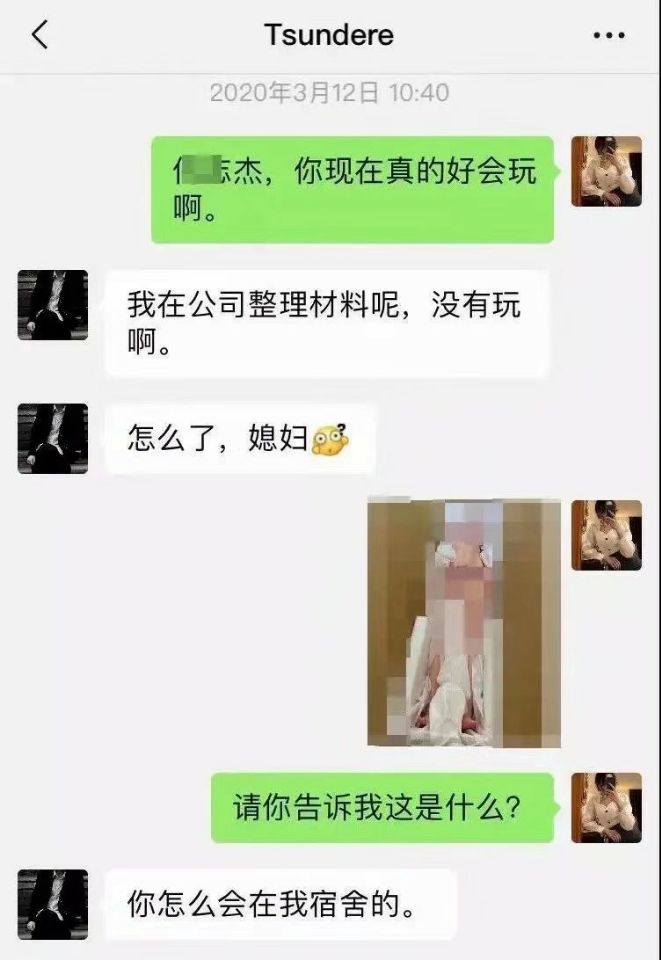Open the three-dot chat options menu
Screen dimensions: 661x960
click(608, 35)
